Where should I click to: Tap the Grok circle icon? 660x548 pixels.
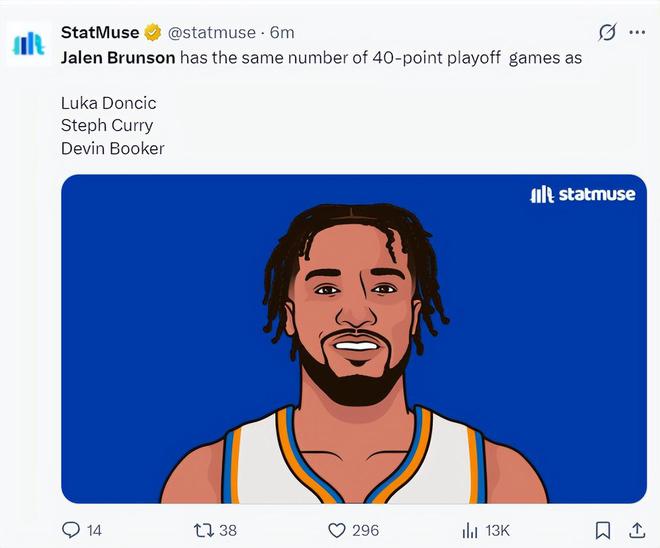(x=607, y=32)
